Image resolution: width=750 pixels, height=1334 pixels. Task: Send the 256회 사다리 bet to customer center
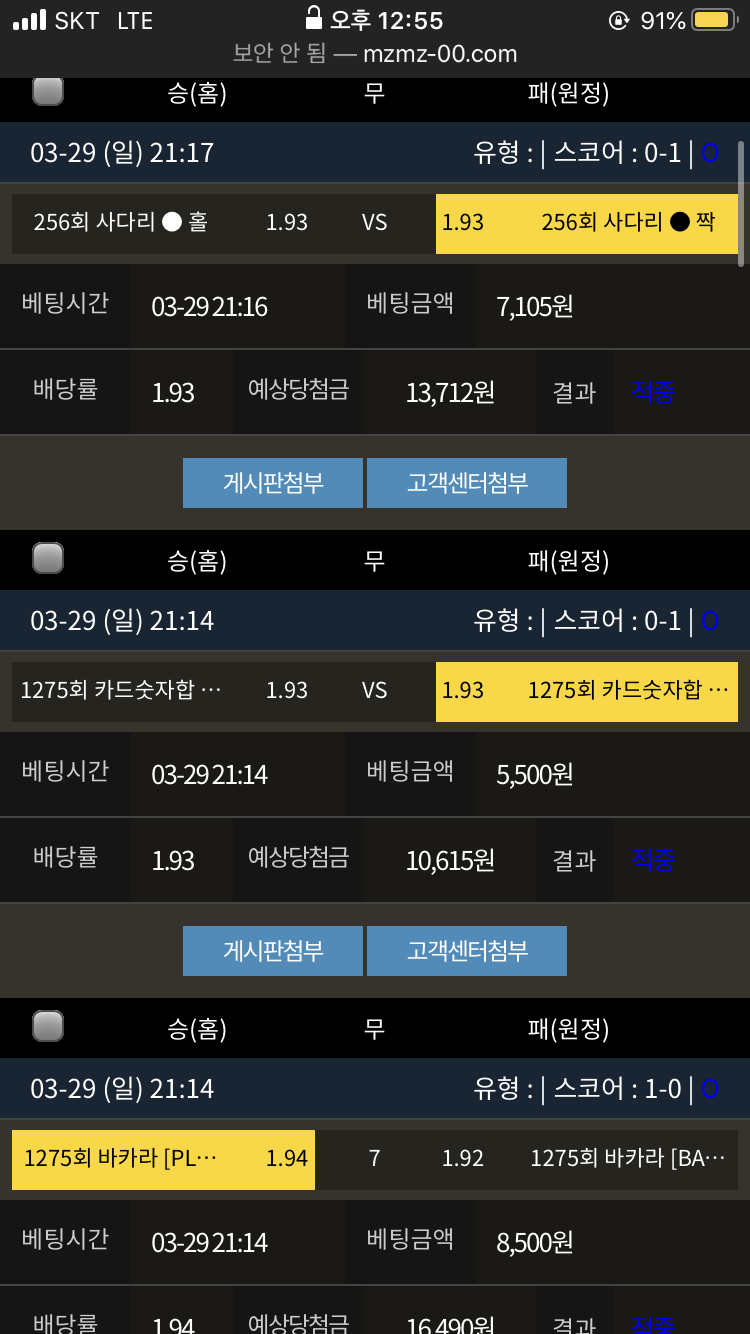(466, 483)
